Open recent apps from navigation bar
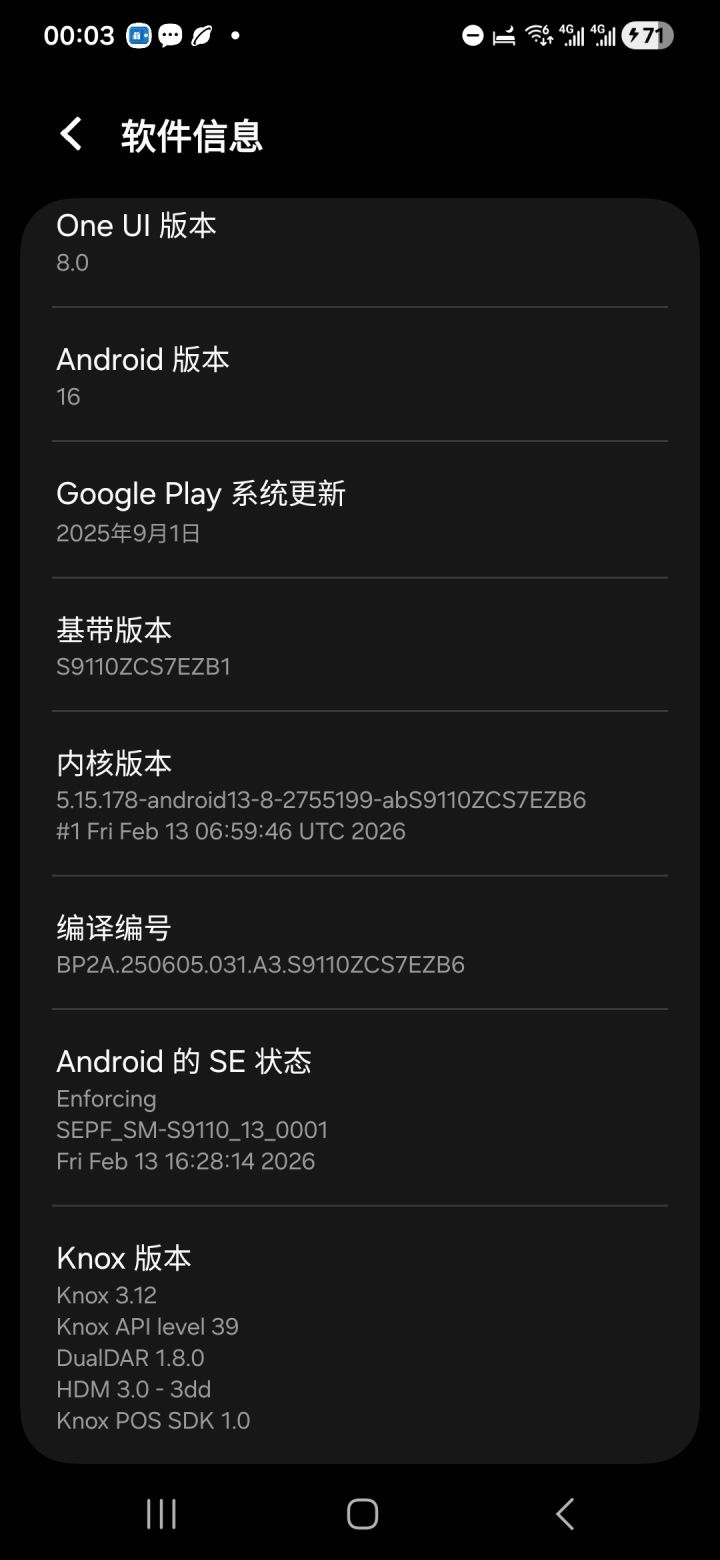 click(x=161, y=1513)
